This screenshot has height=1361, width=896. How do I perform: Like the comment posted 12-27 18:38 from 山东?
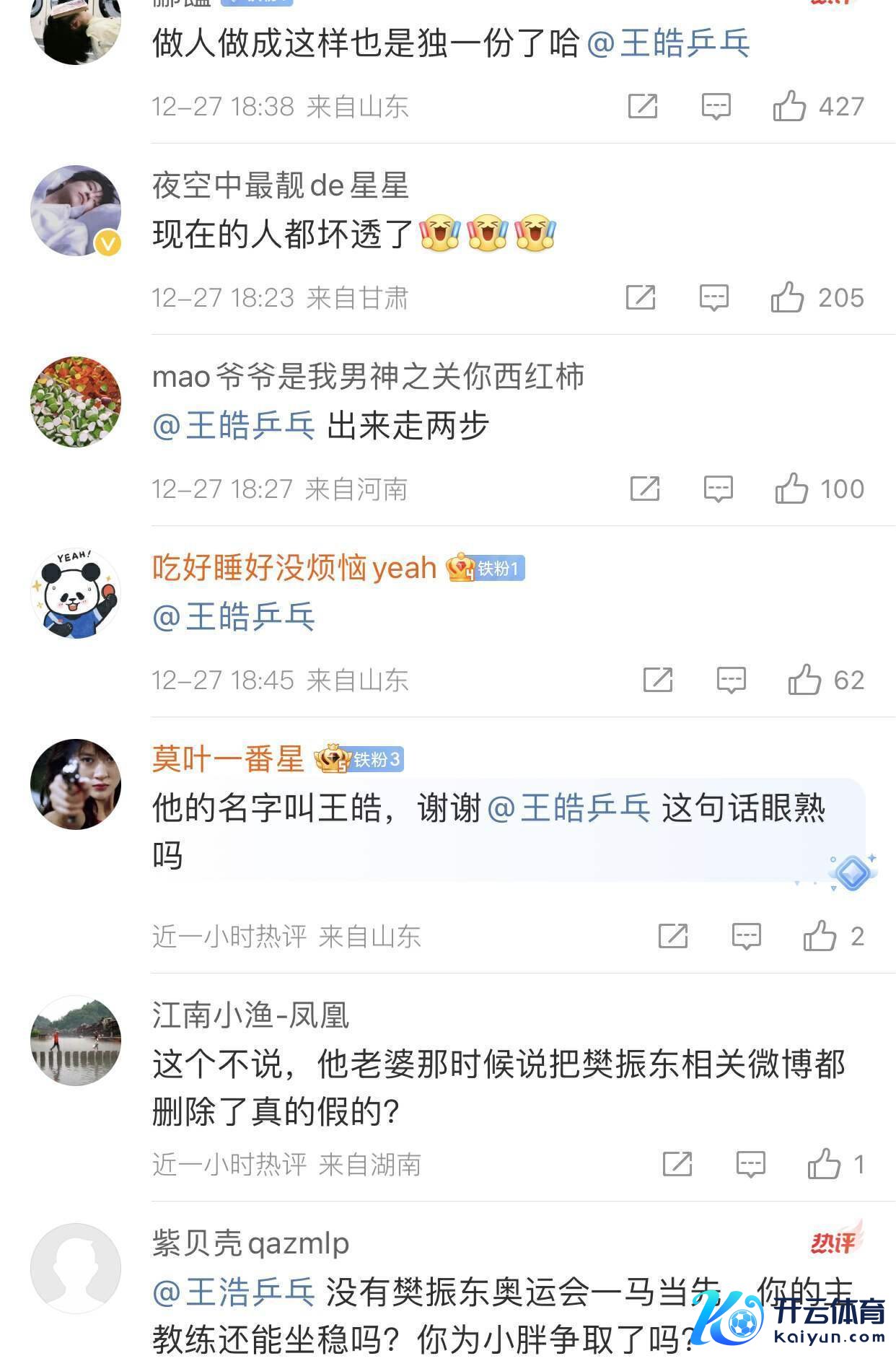coord(790,107)
